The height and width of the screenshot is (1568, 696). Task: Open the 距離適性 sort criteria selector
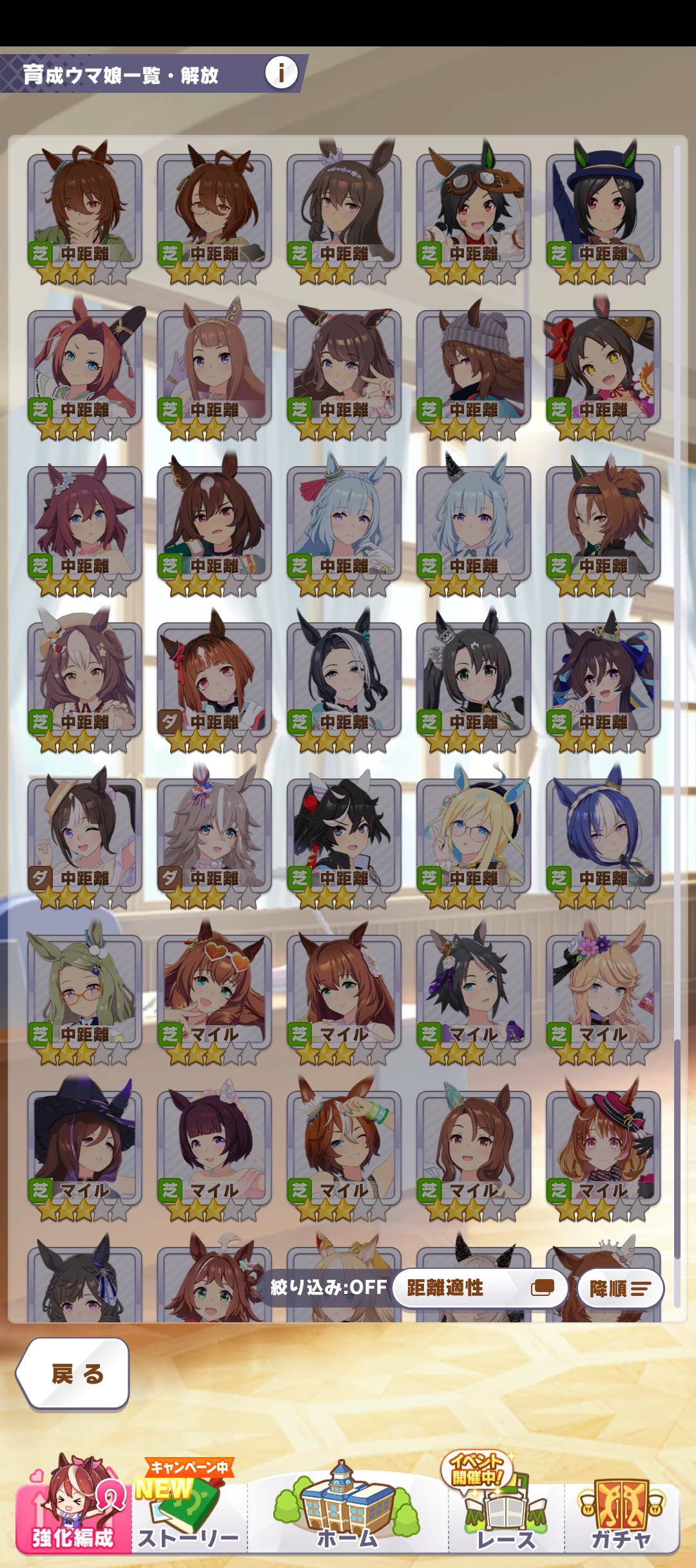[x=479, y=1288]
